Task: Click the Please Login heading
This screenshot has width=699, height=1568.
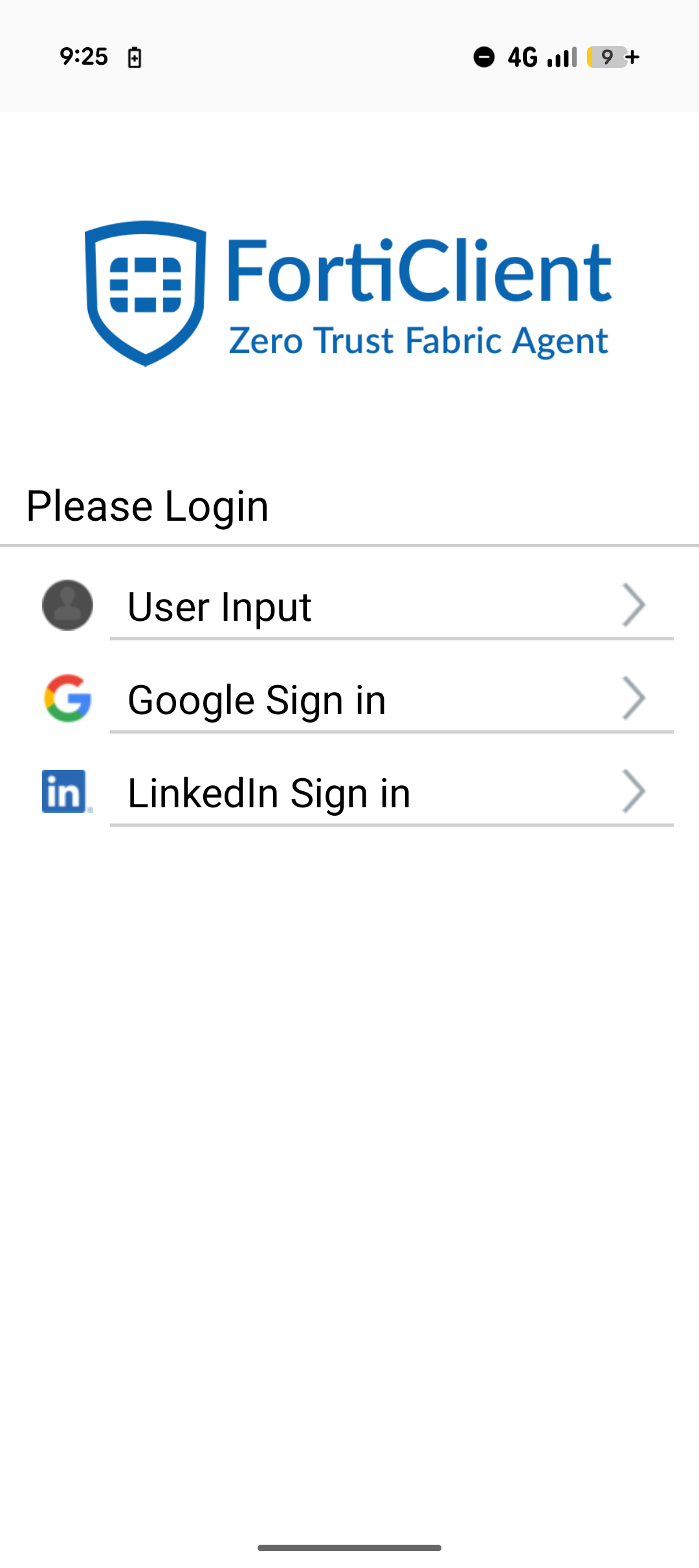Action: click(x=147, y=505)
